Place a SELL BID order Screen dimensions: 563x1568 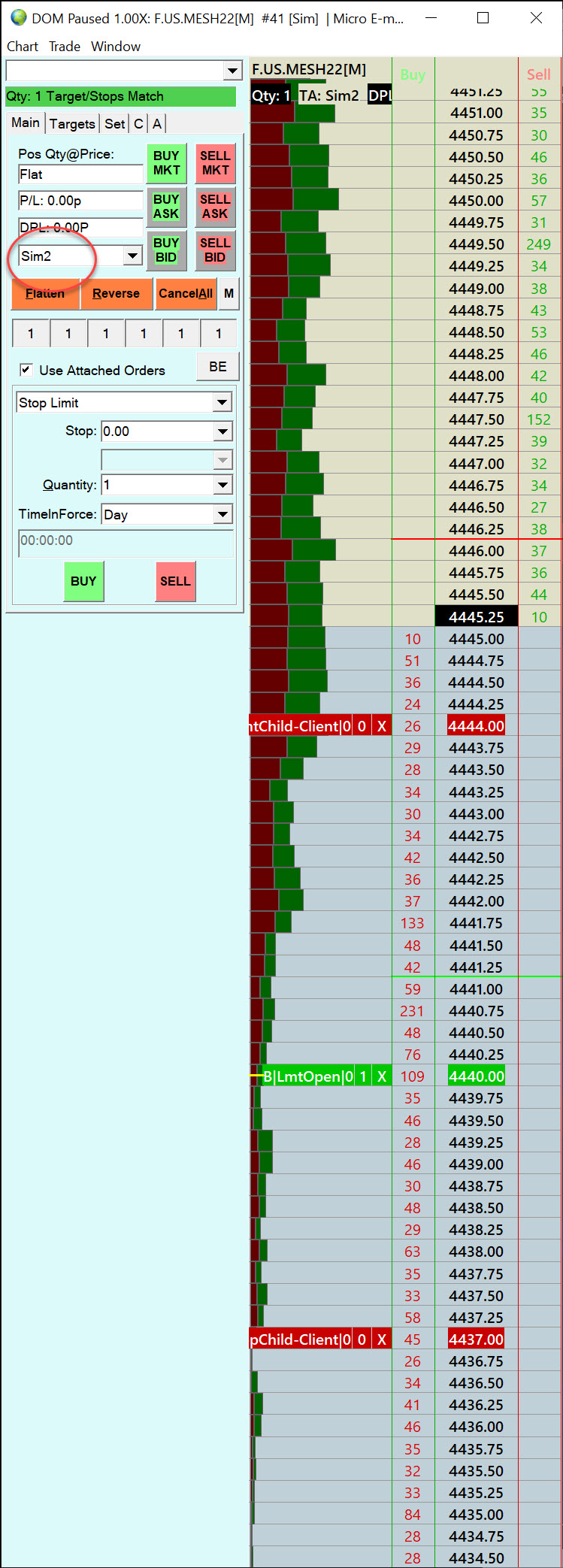(x=215, y=250)
